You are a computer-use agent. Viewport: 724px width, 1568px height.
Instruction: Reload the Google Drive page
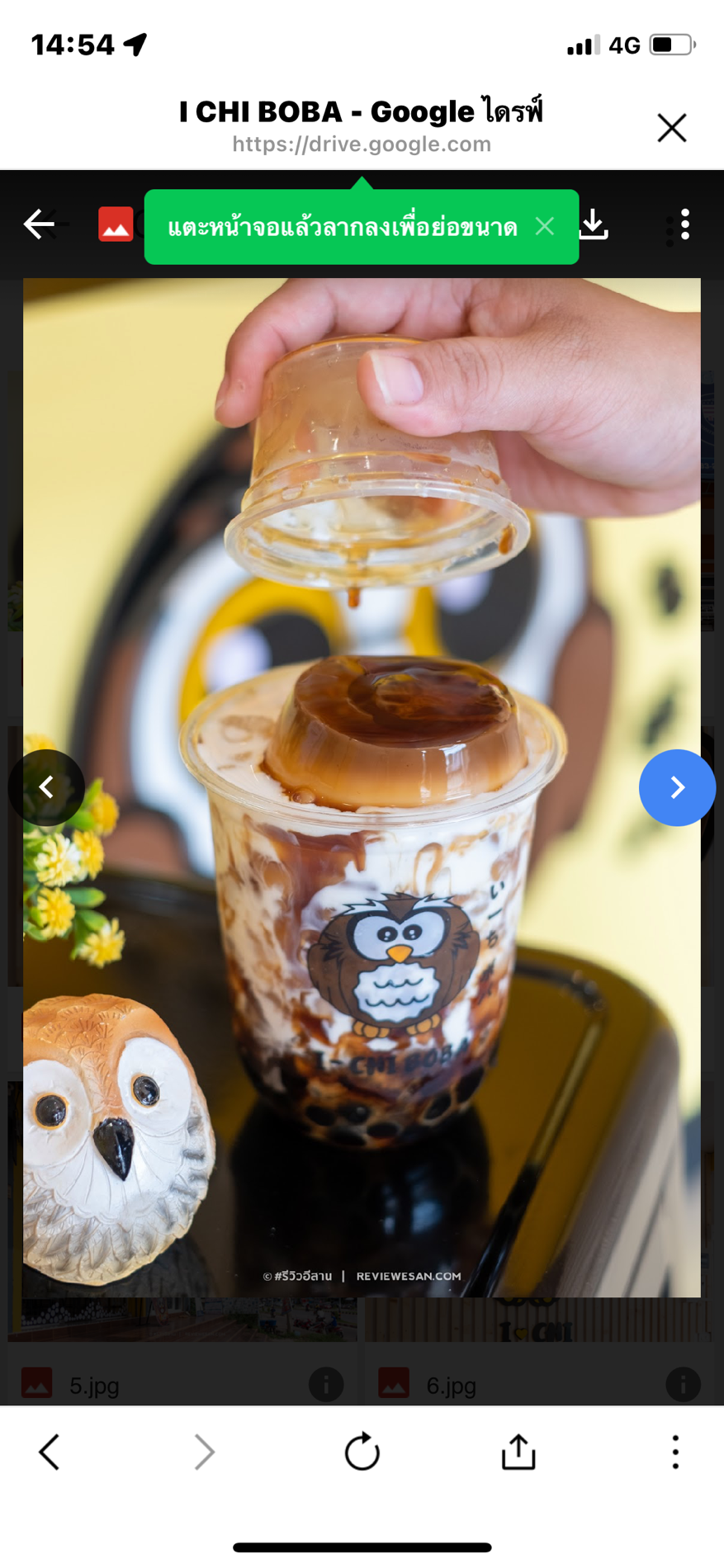[362, 1452]
